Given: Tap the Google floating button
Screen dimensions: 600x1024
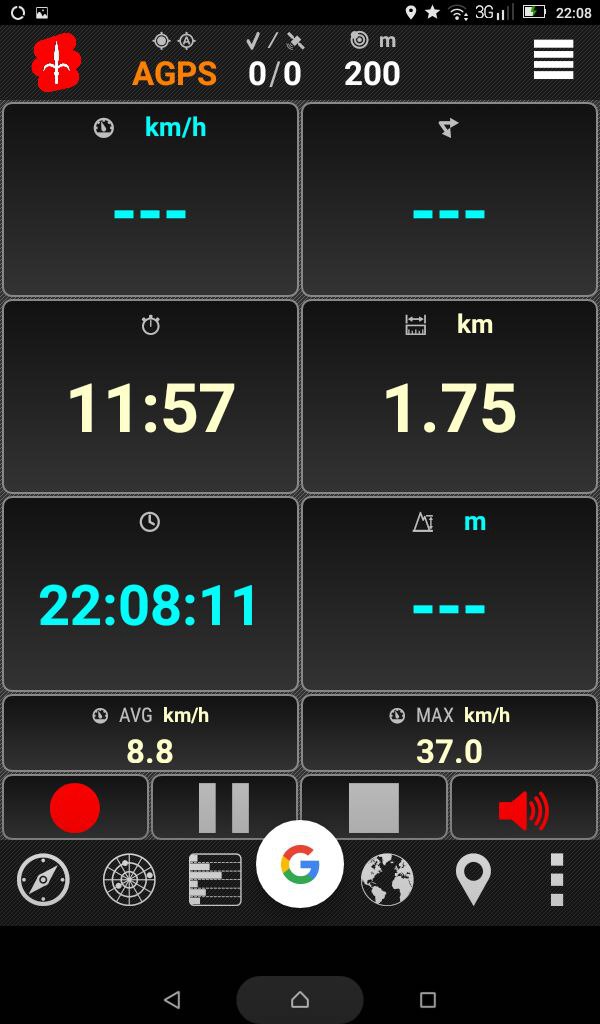Looking at the screenshot, I should coord(300,864).
